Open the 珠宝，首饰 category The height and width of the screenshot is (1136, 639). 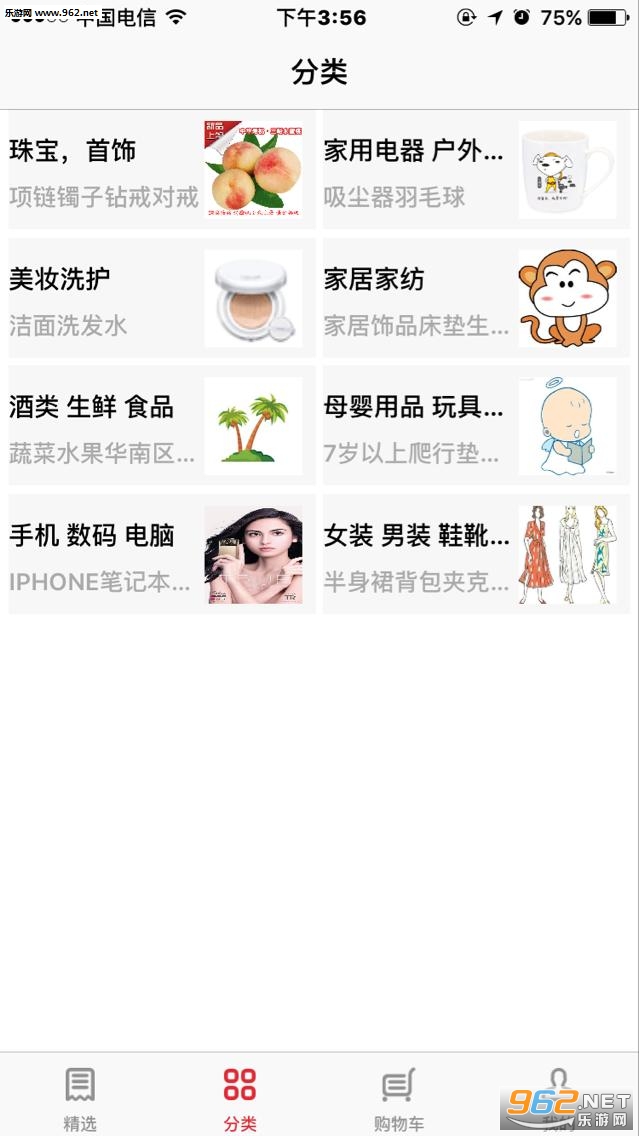click(160, 170)
